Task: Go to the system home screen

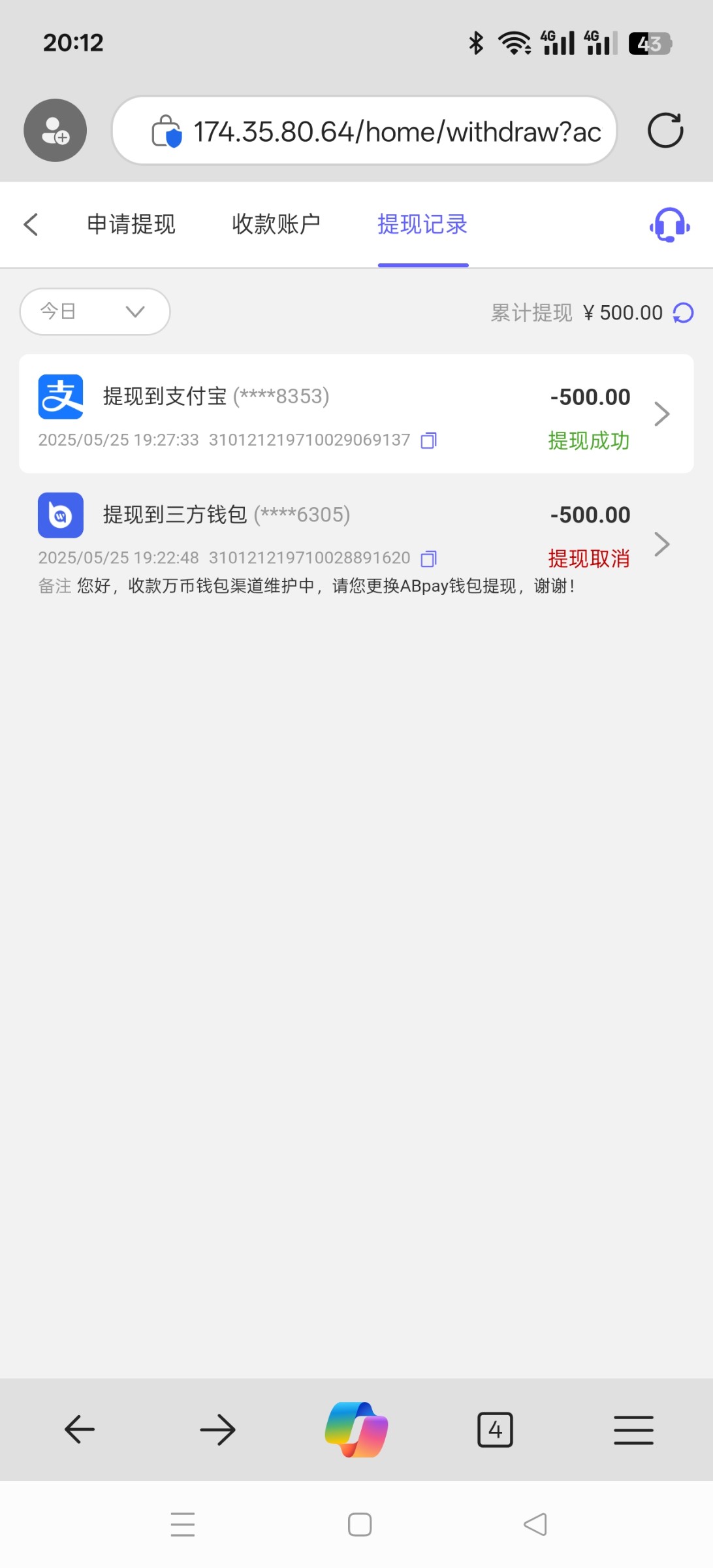Action: pyautogui.click(x=359, y=1524)
